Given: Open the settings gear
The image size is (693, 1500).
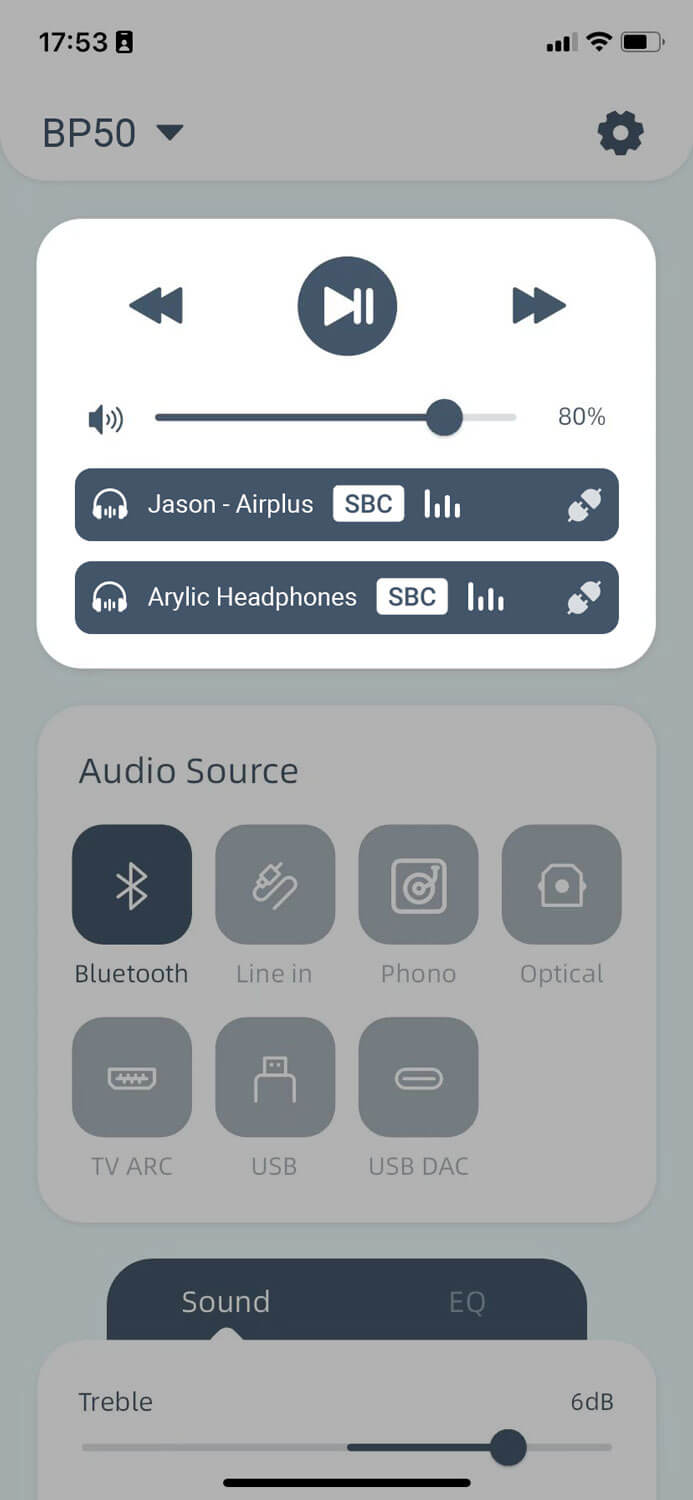Looking at the screenshot, I should (x=620, y=133).
